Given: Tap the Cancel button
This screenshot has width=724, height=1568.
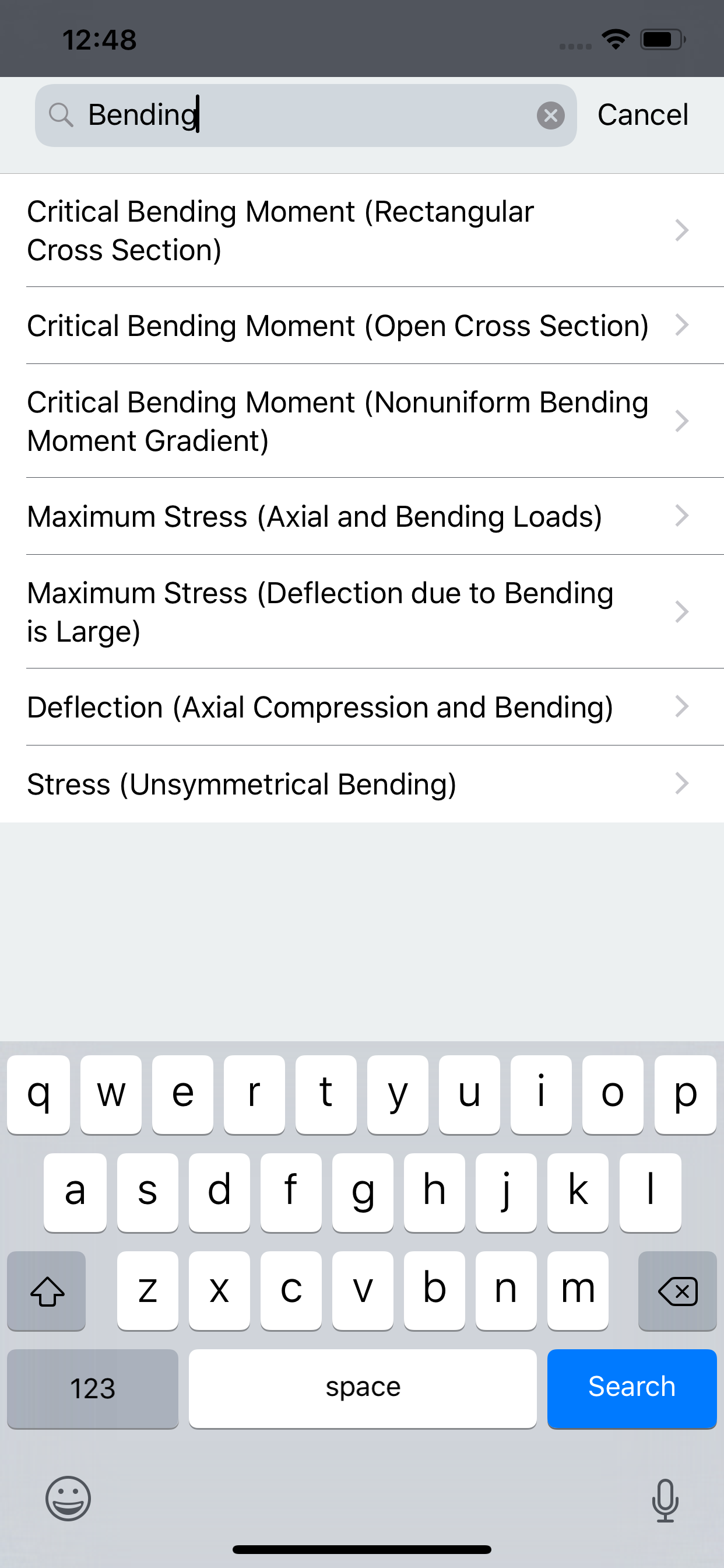Looking at the screenshot, I should [643, 114].
